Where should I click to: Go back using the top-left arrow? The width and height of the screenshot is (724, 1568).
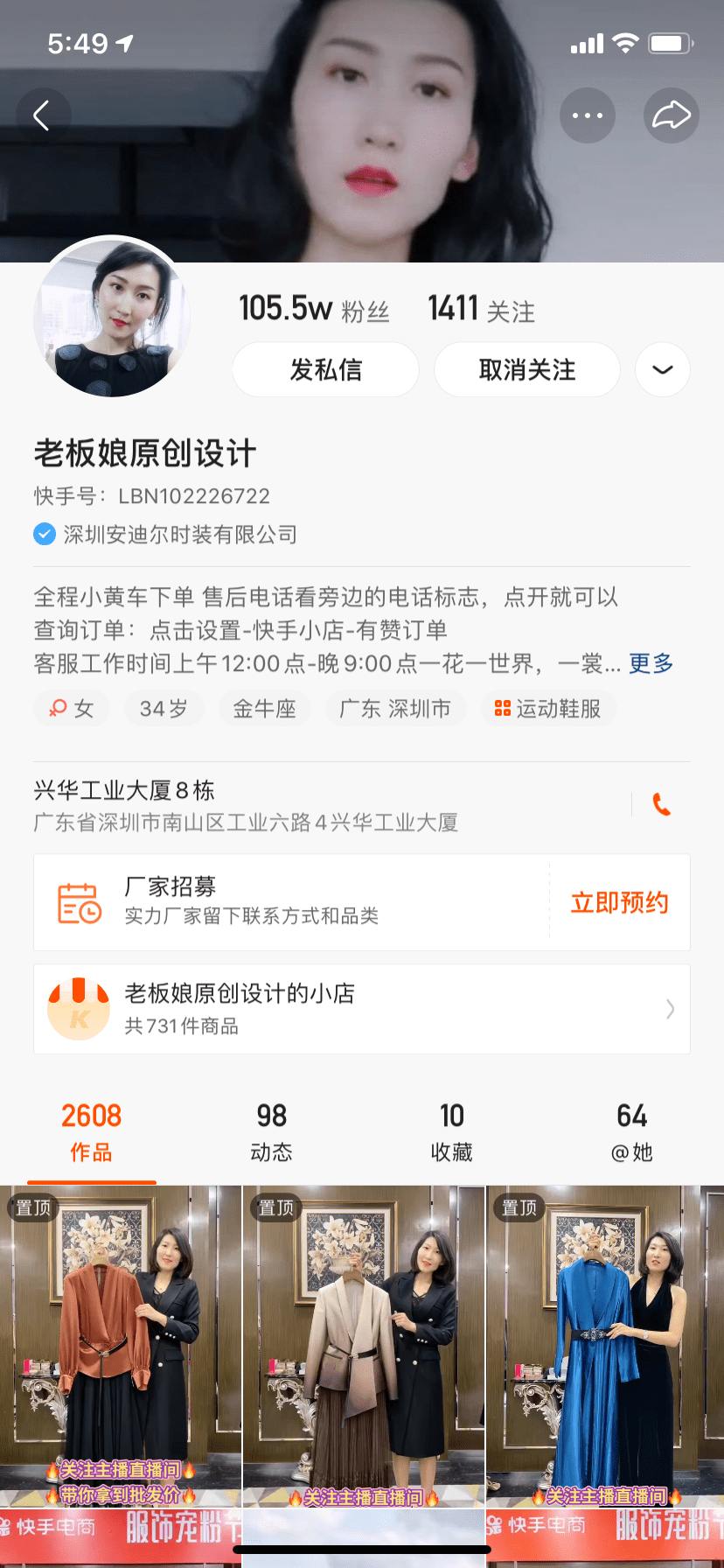click(x=41, y=115)
